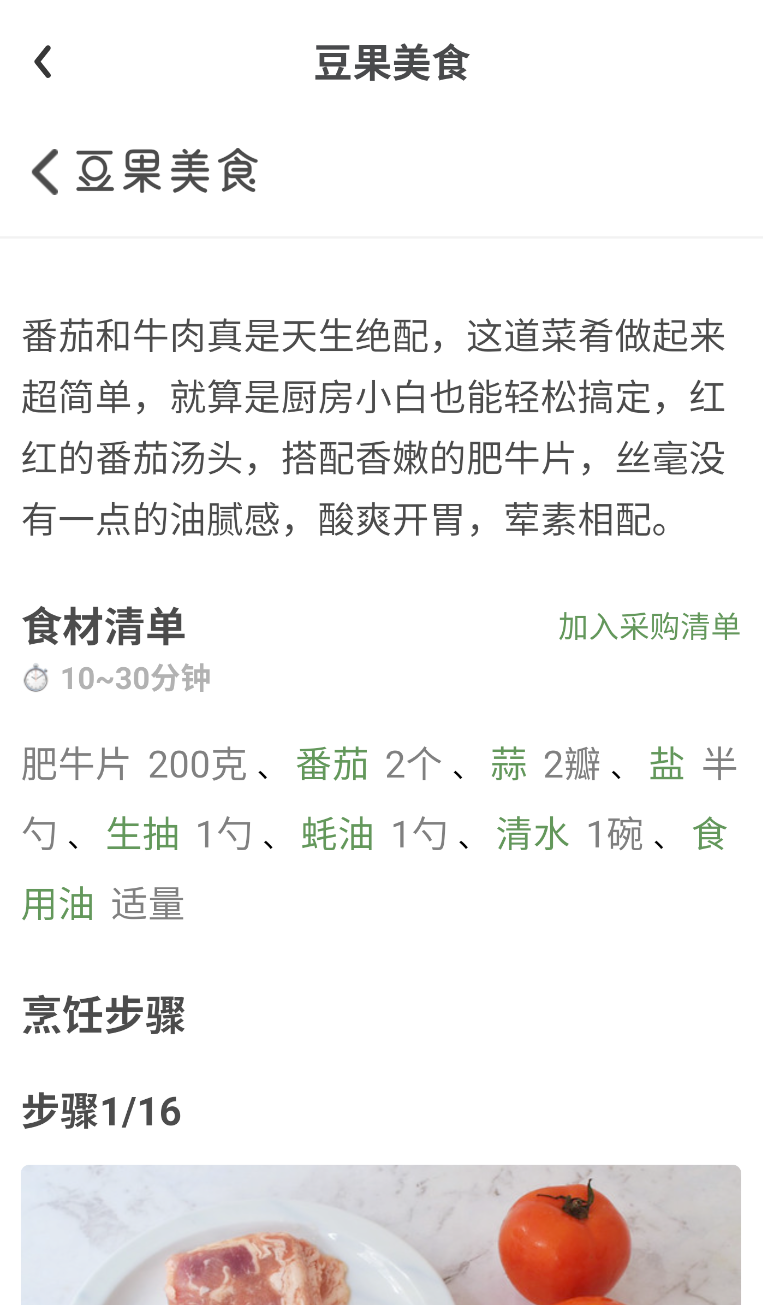The image size is (763, 1305).
Task: Open the 蒜 ingredient link
Action: (508, 765)
